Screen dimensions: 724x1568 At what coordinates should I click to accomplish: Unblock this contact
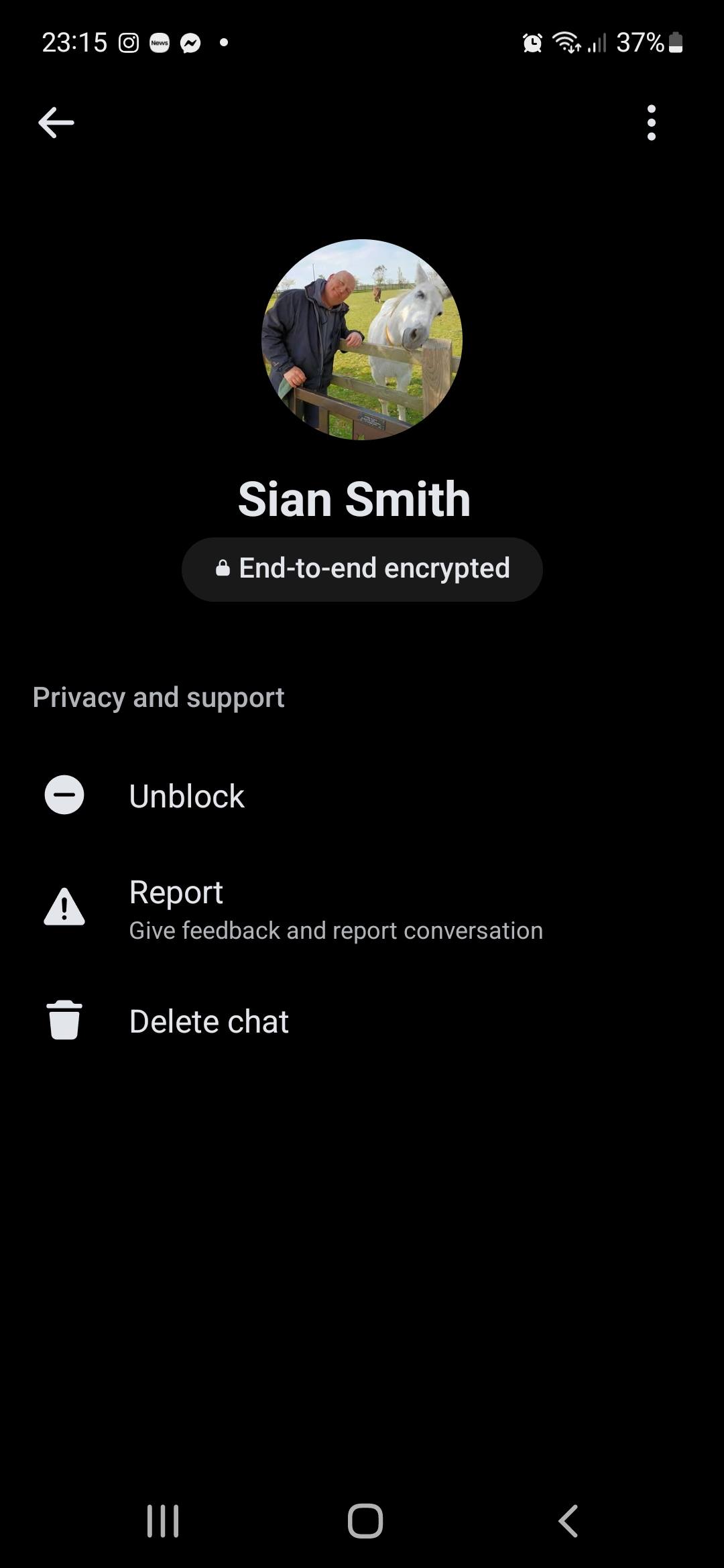coord(362,795)
